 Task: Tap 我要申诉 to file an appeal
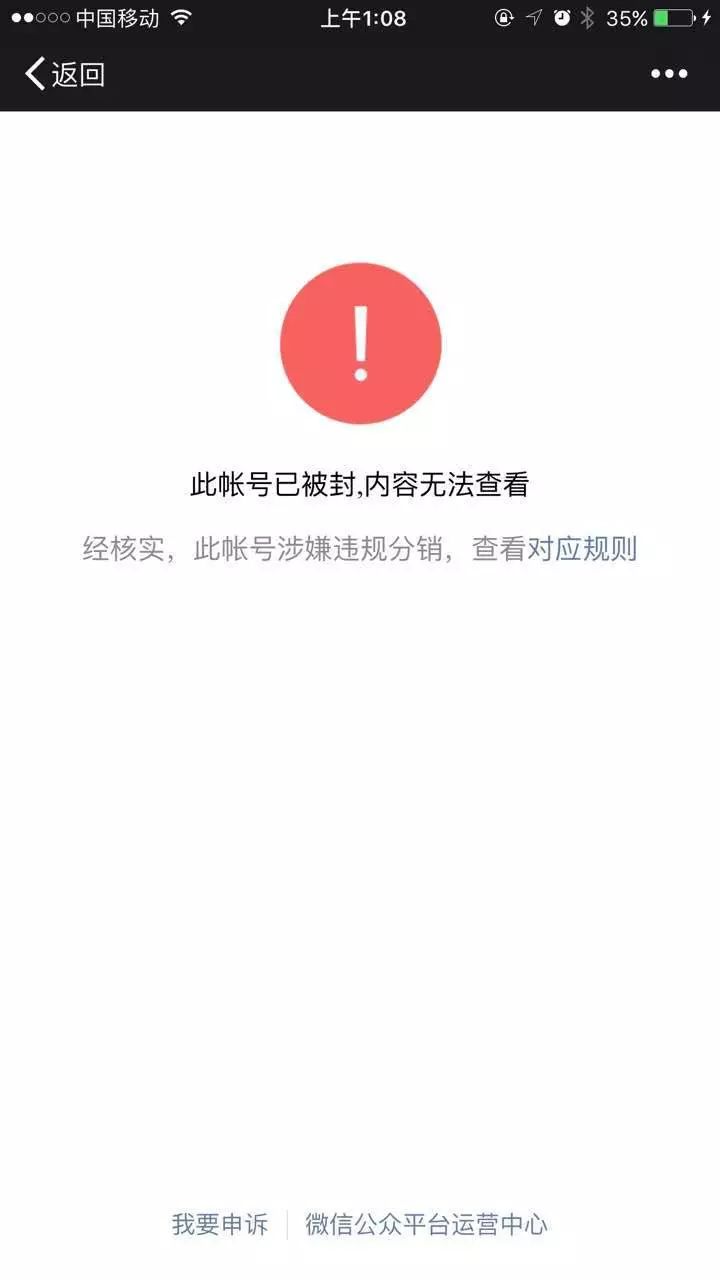pos(220,1222)
